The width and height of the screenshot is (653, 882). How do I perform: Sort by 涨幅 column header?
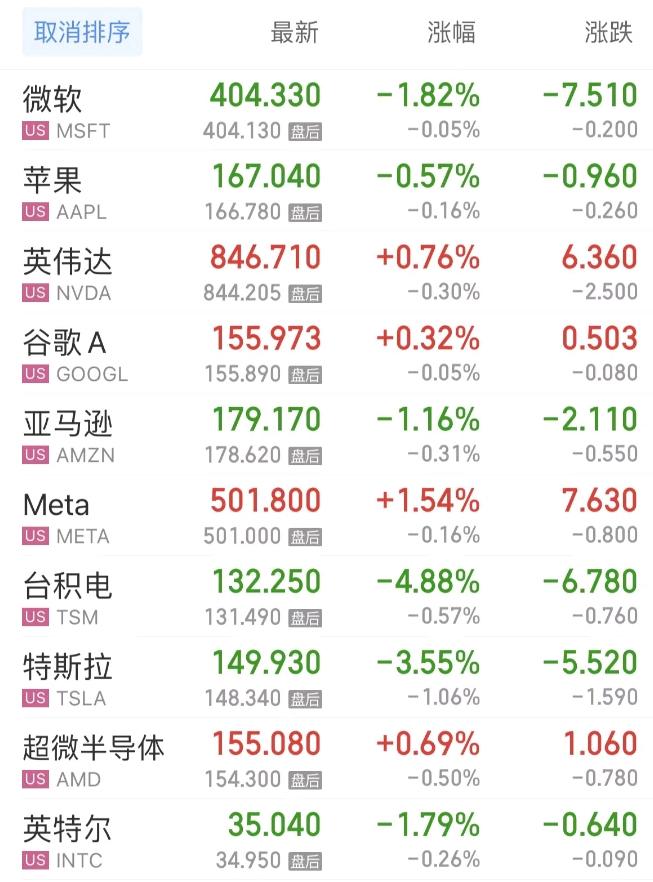(x=451, y=32)
